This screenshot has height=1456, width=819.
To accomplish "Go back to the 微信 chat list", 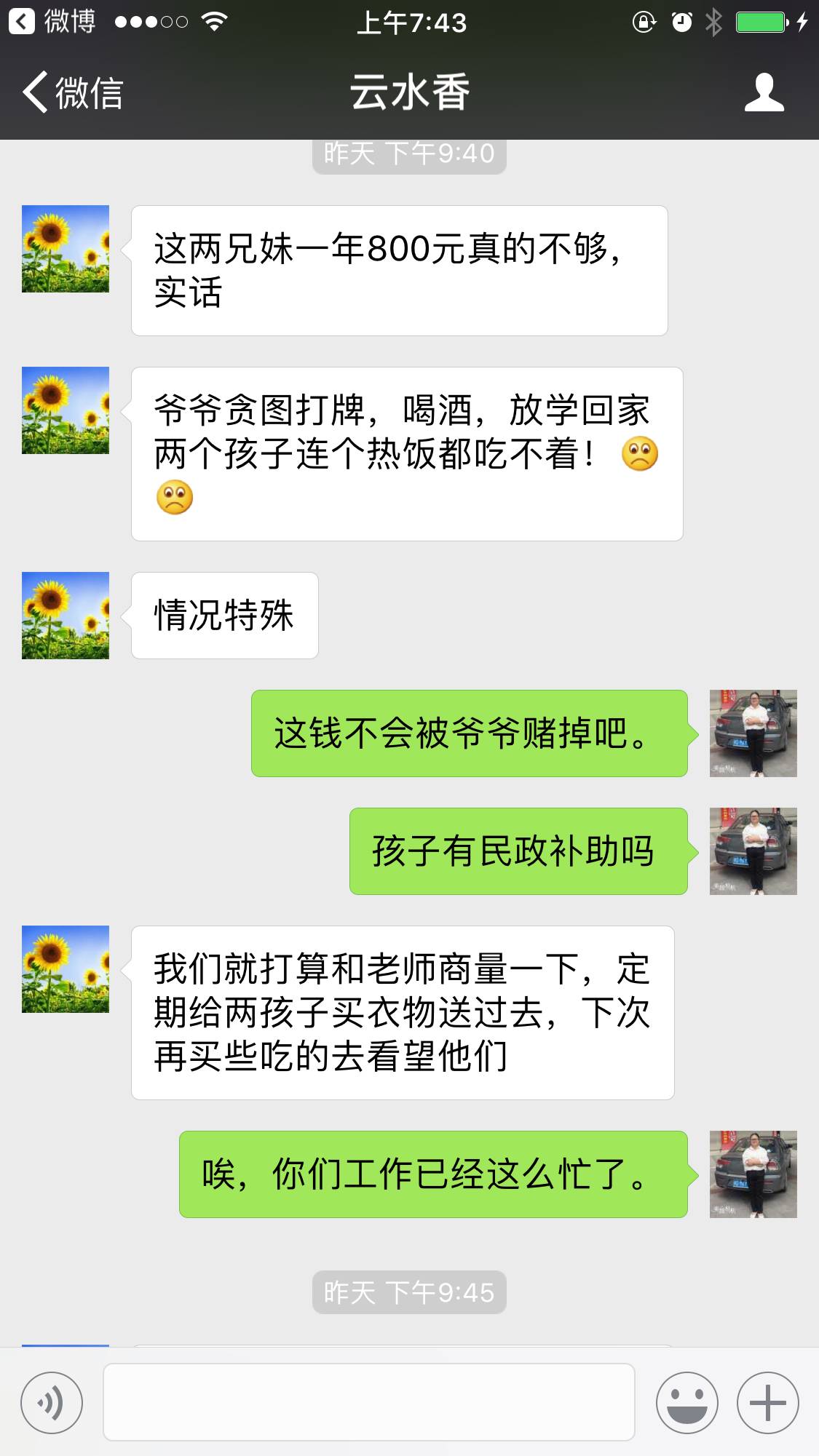I will coord(73,93).
